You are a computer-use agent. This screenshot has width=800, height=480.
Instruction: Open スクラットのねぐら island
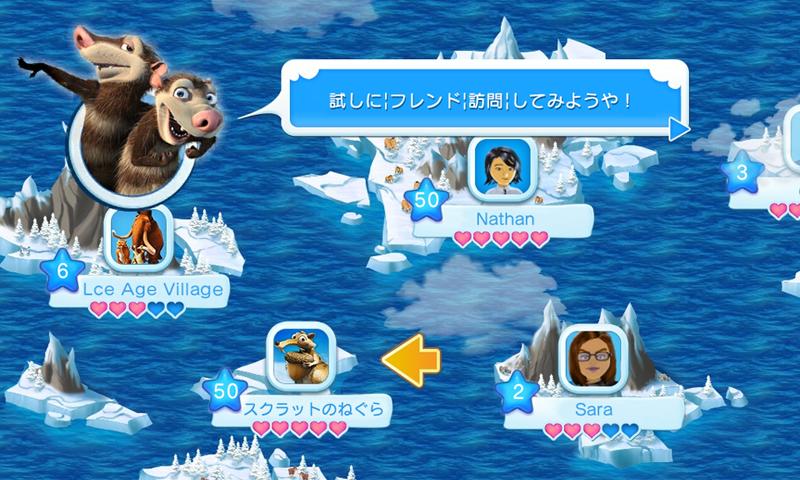(x=304, y=357)
